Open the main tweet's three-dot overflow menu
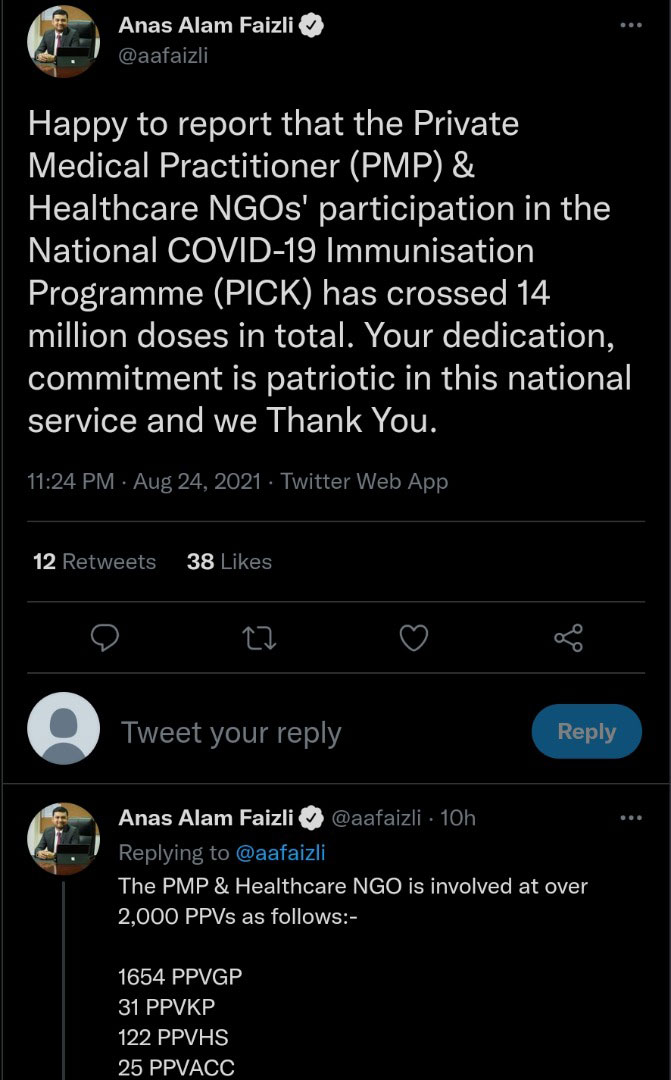671x1080 pixels. 630,25
